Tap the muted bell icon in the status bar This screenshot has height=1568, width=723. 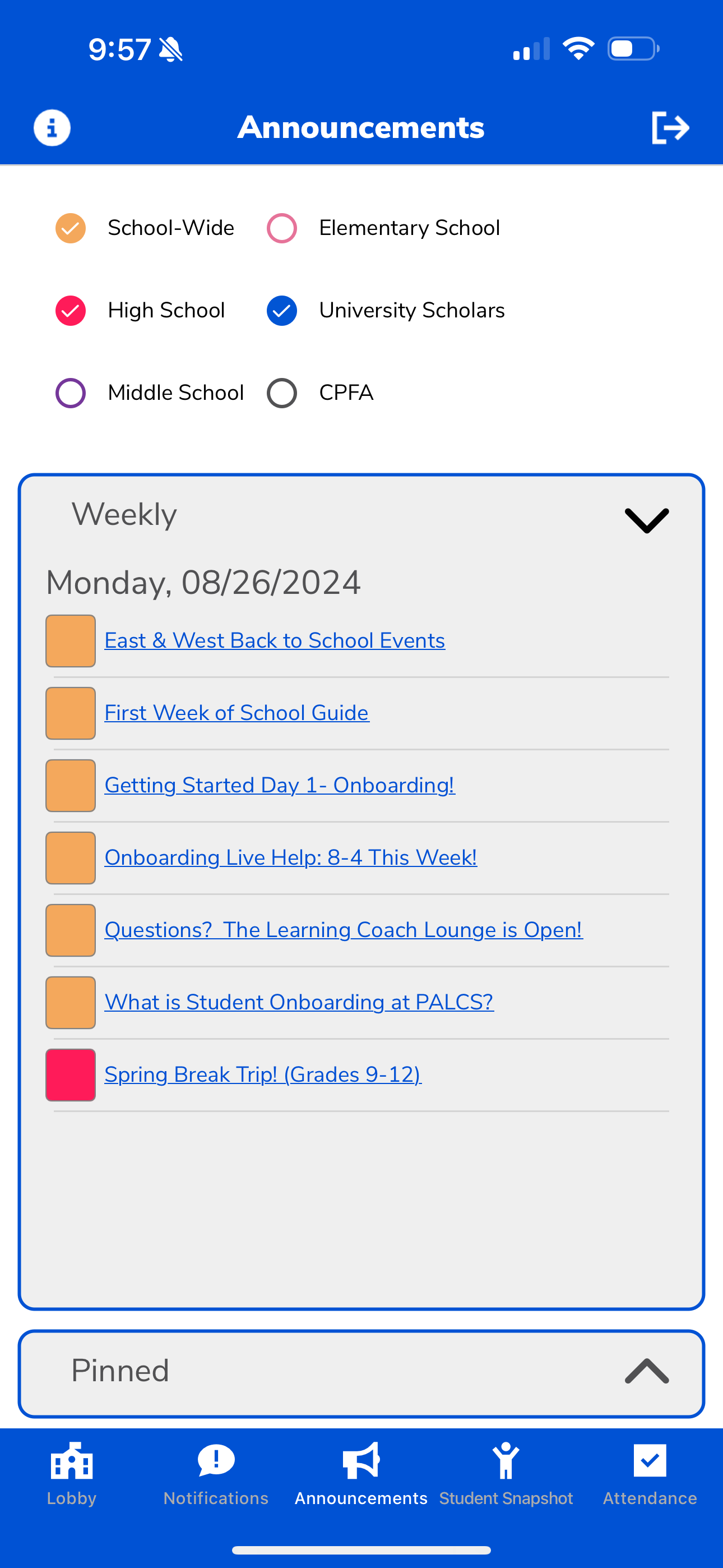click(x=171, y=49)
